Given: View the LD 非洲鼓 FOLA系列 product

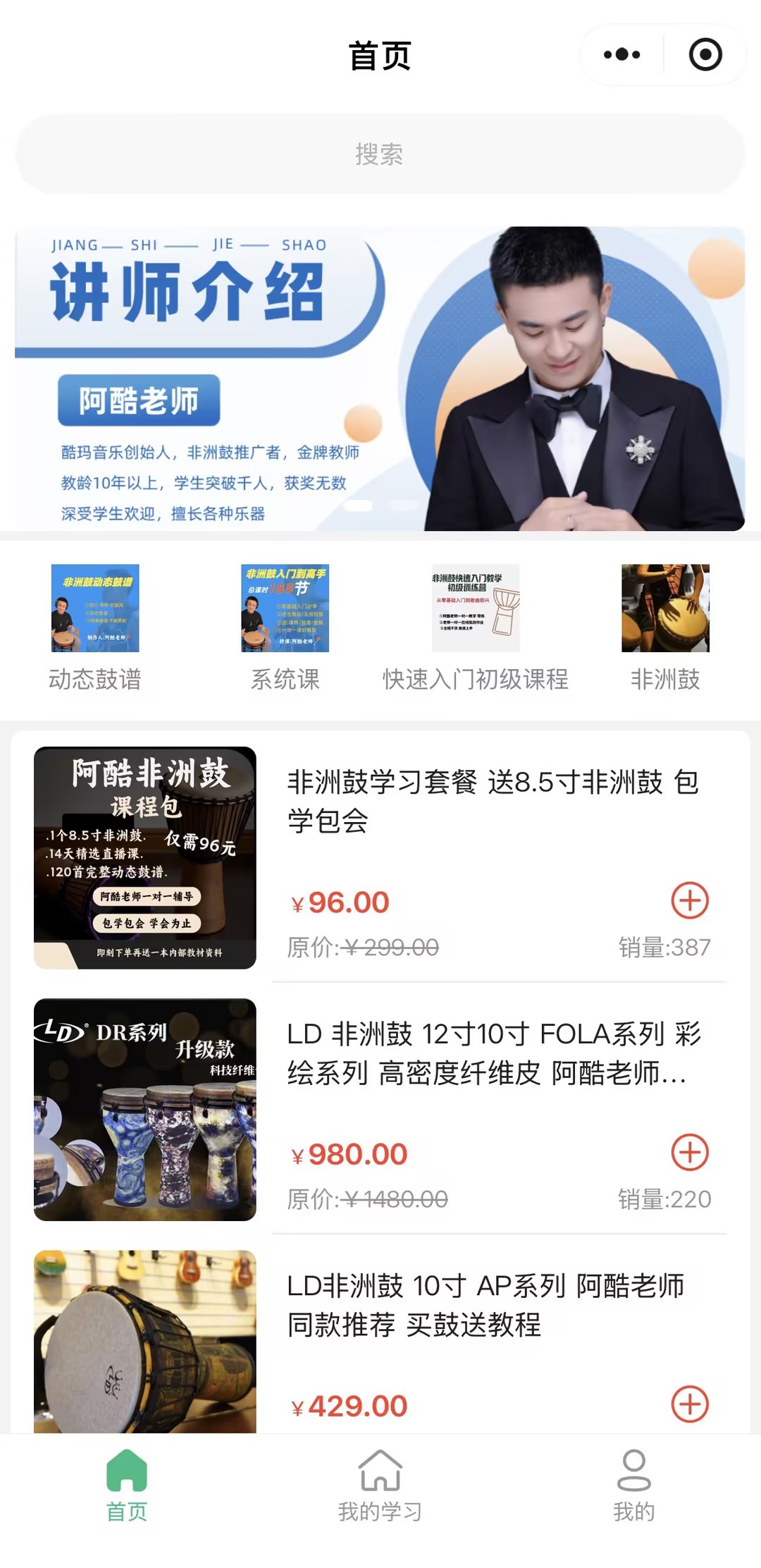Looking at the screenshot, I should click(x=492, y=1053).
